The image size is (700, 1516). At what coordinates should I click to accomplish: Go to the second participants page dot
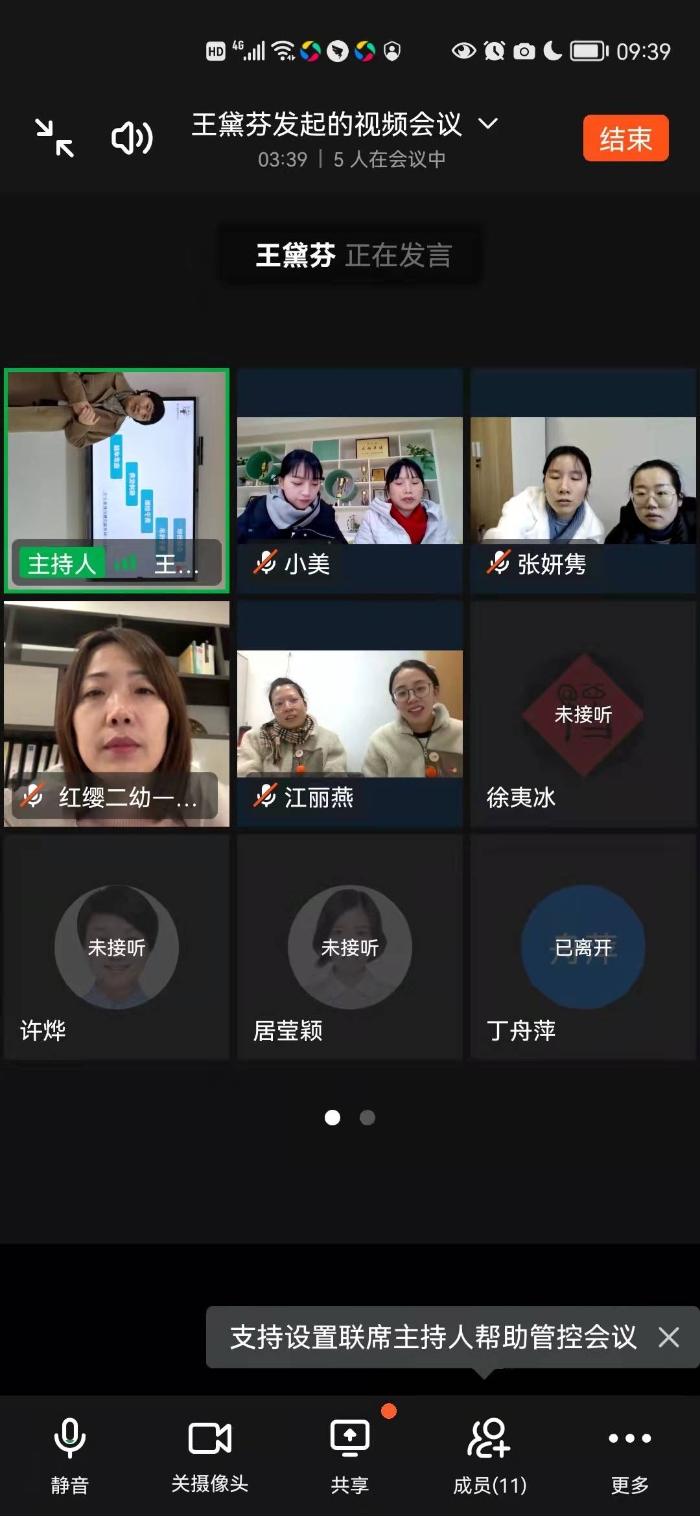click(367, 1118)
